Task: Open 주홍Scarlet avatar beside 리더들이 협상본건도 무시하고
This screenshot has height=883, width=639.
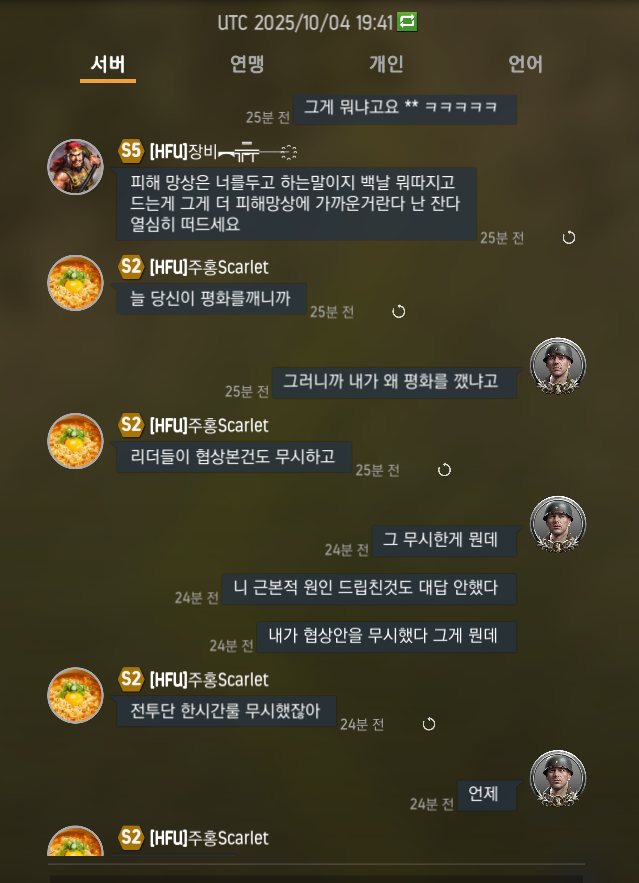Action: click(x=76, y=440)
